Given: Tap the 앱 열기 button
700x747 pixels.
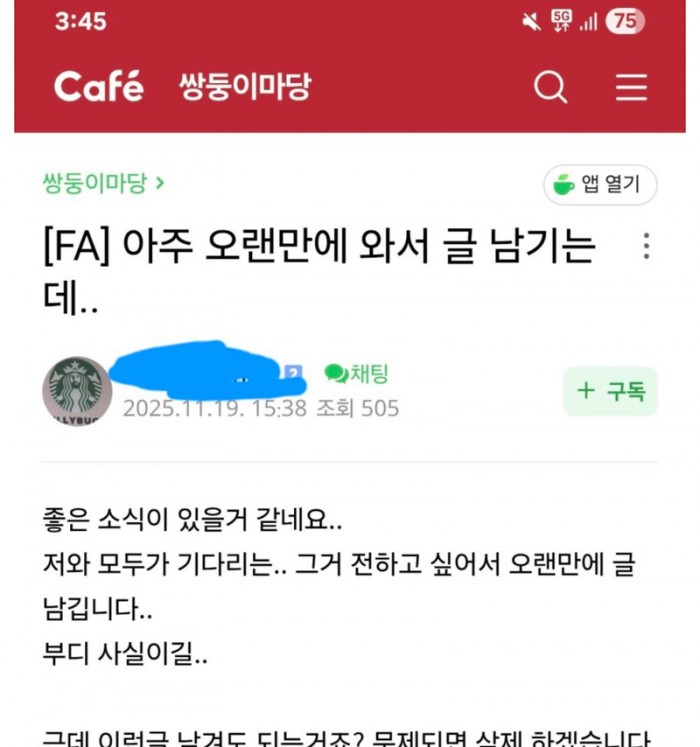Looking at the screenshot, I should (x=600, y=185).
